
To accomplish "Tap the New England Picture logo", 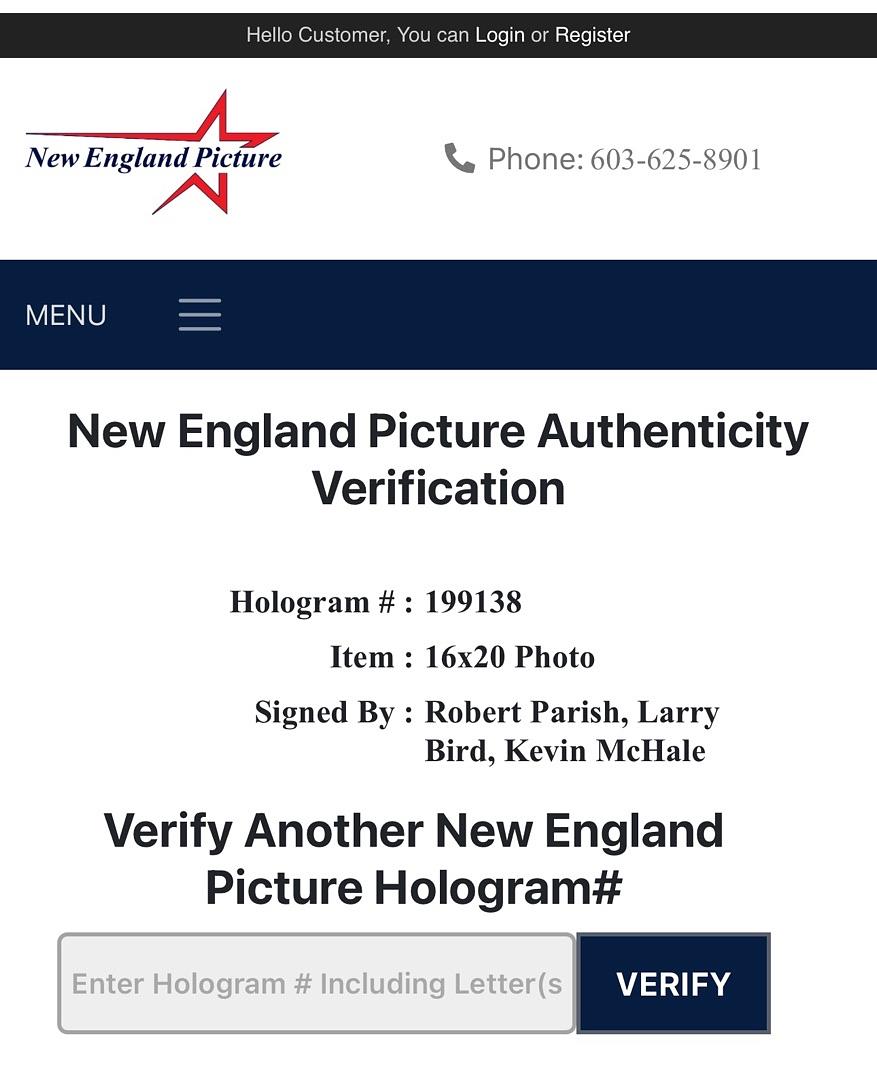I will (153, 154).
